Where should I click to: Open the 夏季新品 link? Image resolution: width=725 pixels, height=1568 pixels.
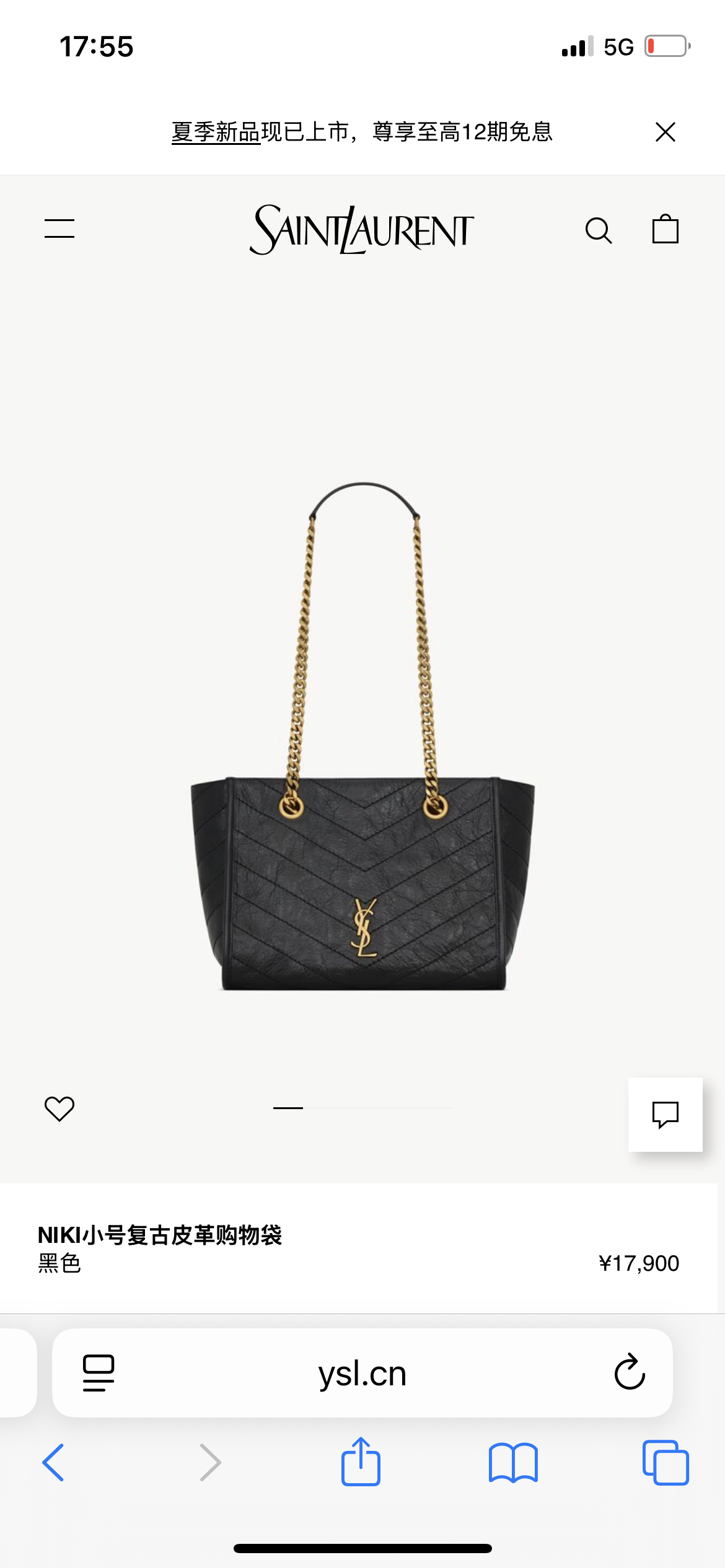(x=216, y=132)
